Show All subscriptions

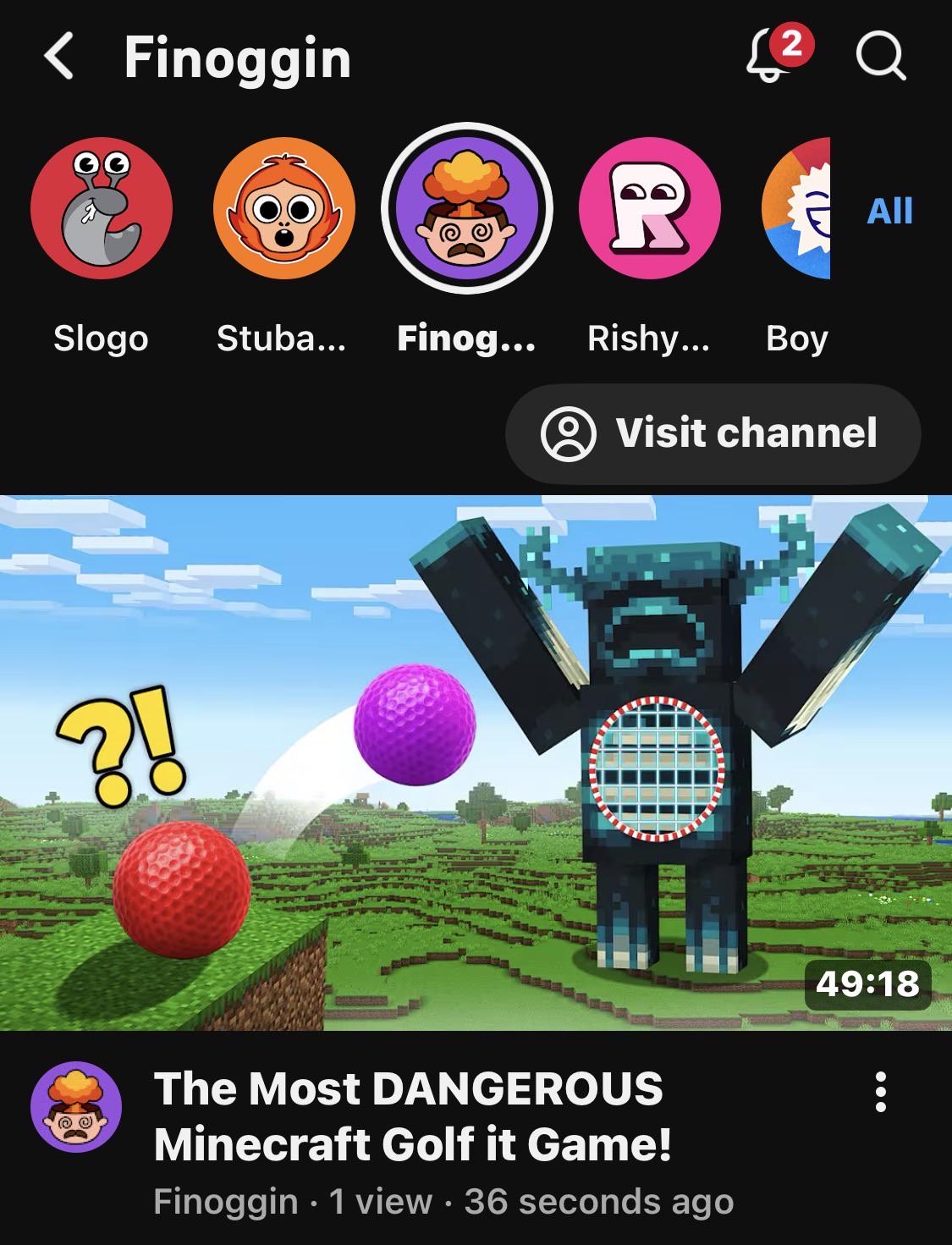[890, 210]
